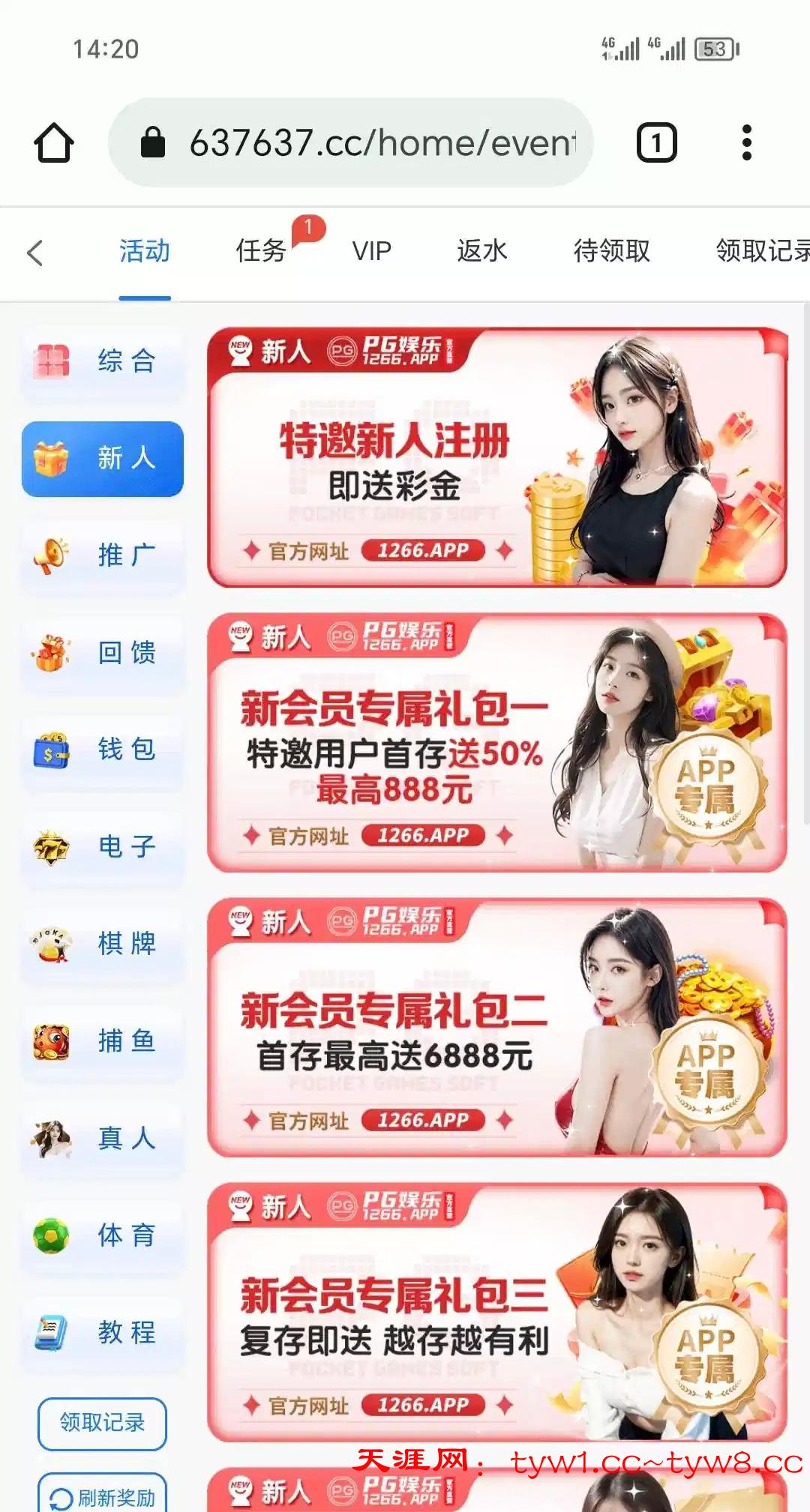Switch to the VIP tab
The height and width of the screenshot is (1512, 810).
pyautogui.click(x=372, y=251)
